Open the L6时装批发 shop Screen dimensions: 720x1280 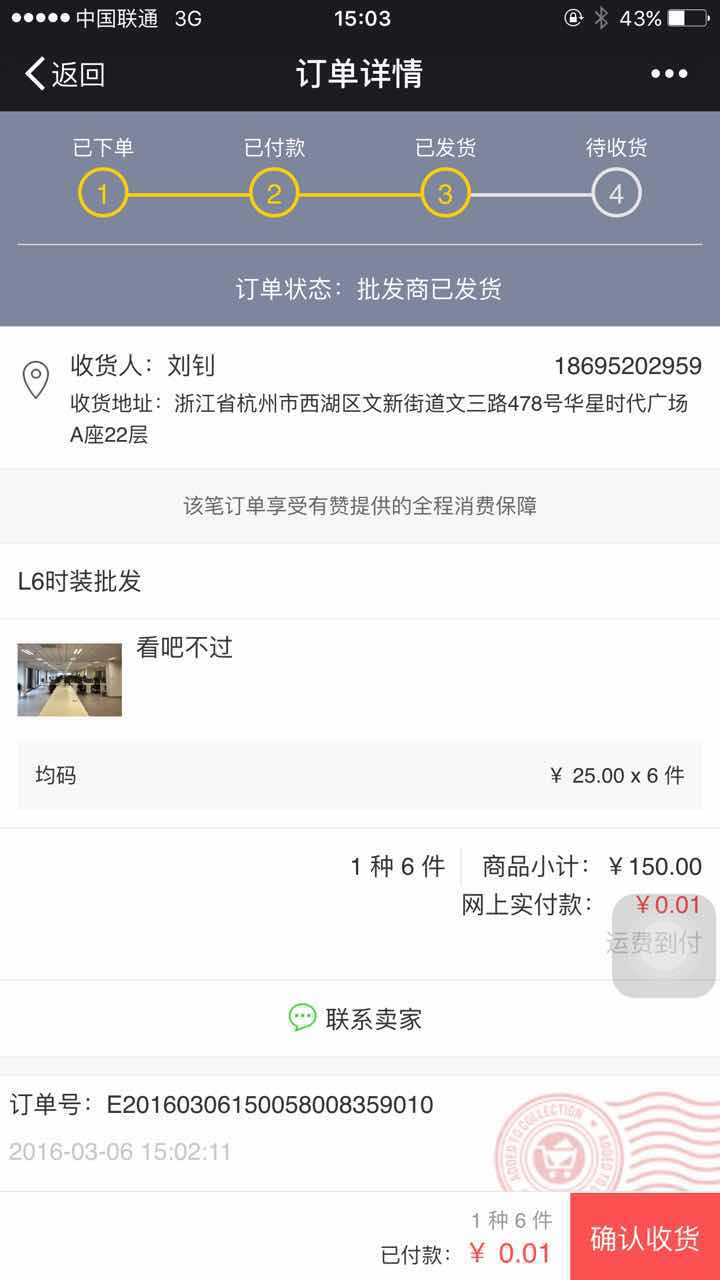(80, 581)
